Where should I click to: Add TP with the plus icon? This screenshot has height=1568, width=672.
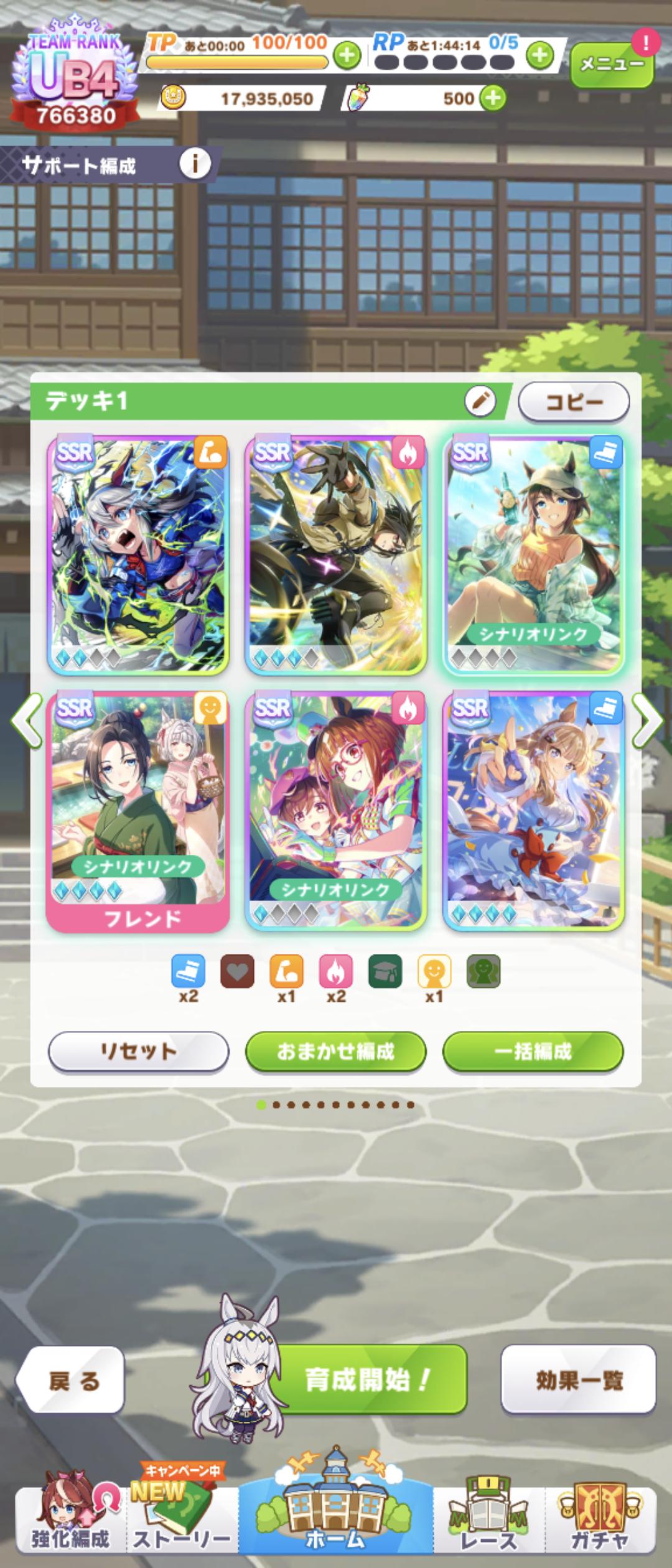point(347,56)
